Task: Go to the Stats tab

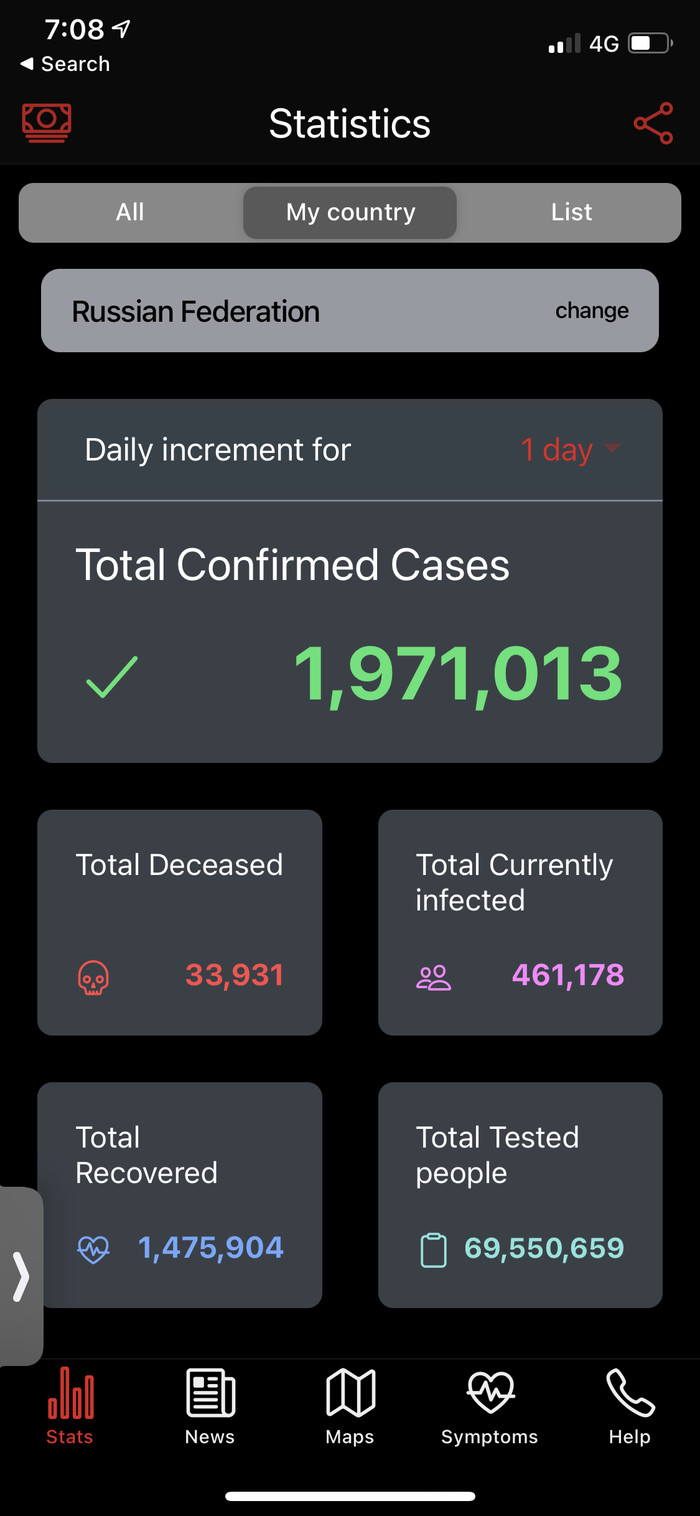Action: point(70,1406)
